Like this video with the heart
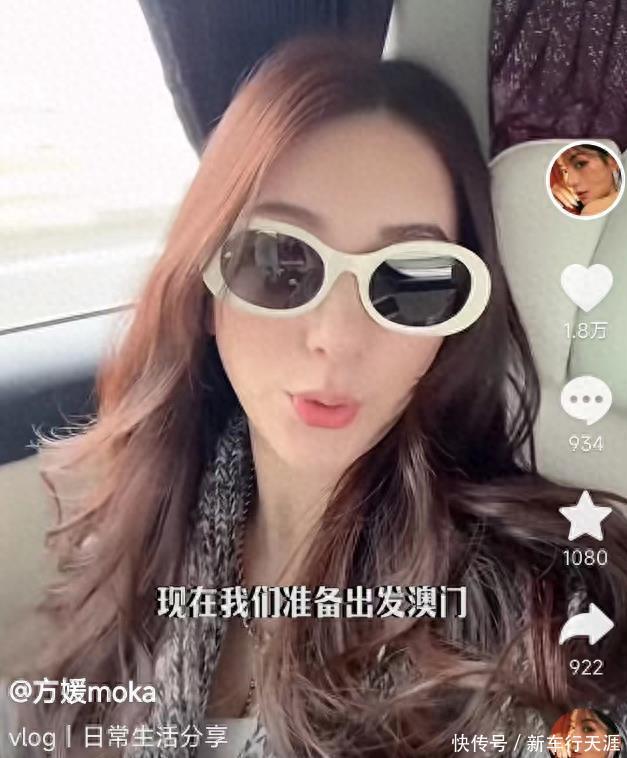Screen dimensions: 627x758 click(586, 287)
